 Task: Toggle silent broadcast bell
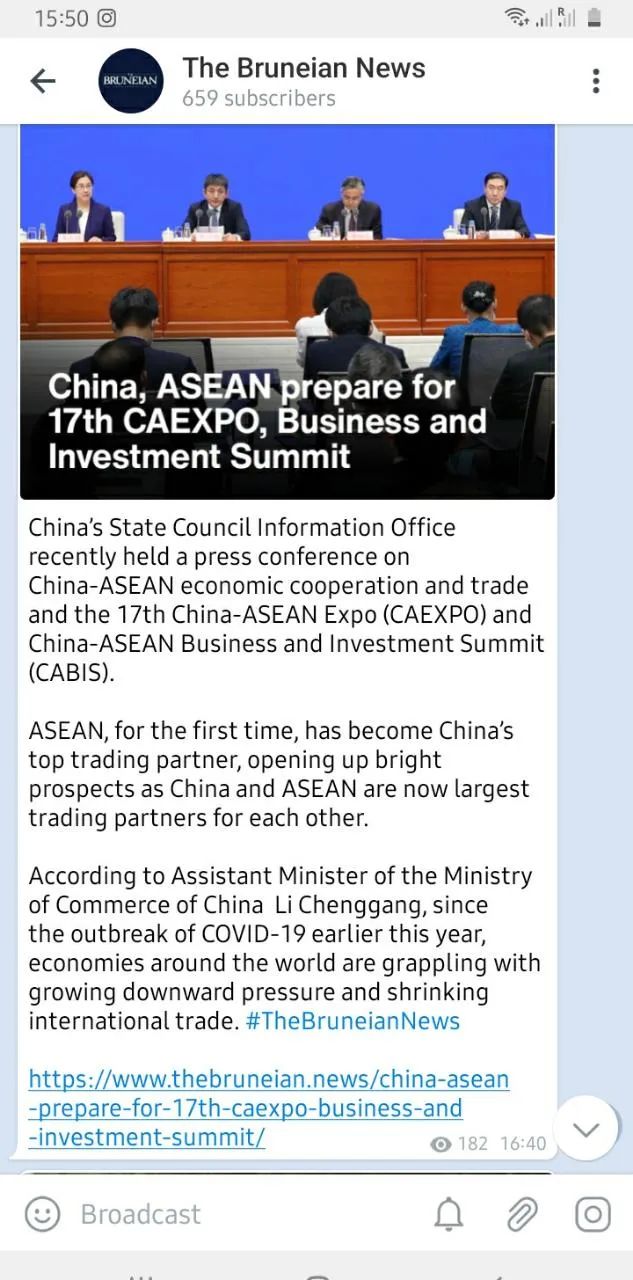tap(449, 1214)
